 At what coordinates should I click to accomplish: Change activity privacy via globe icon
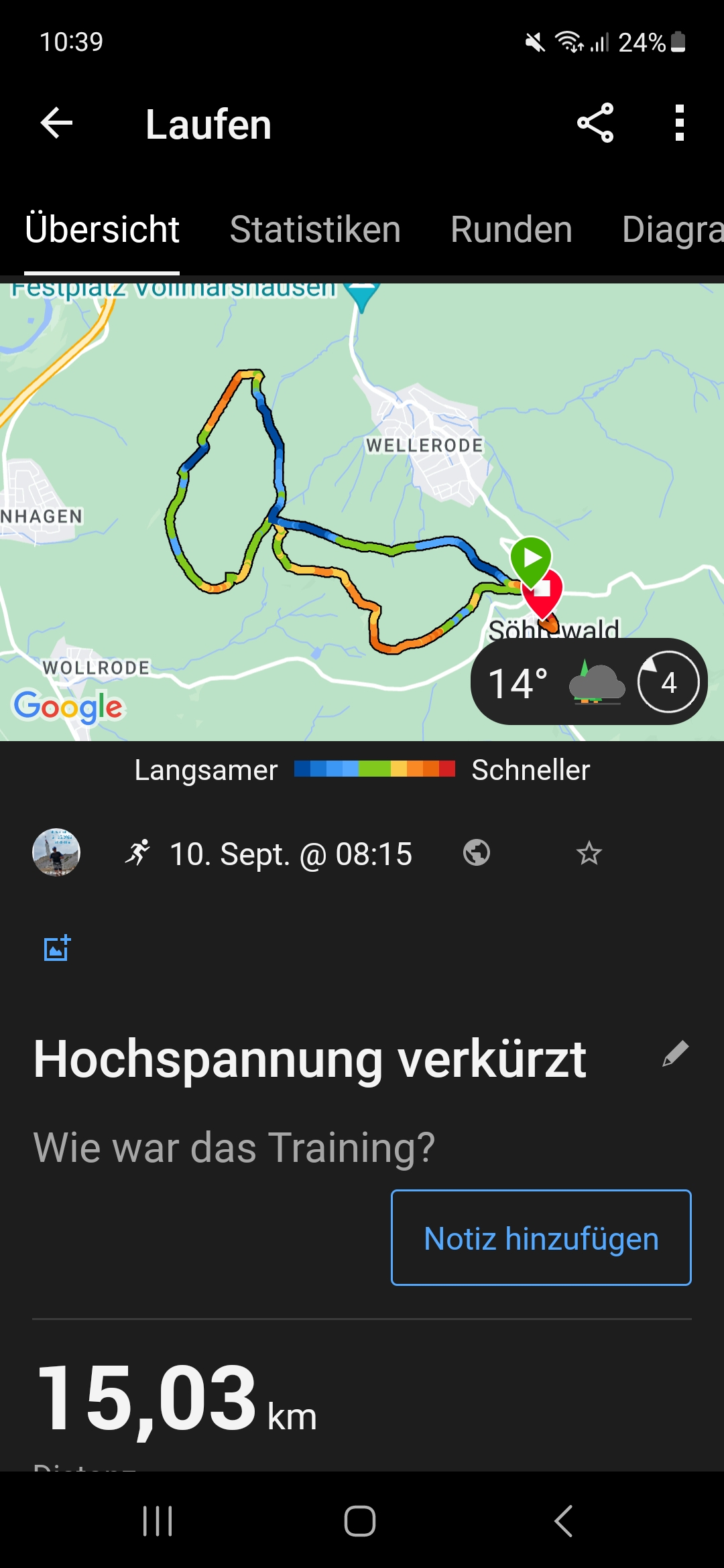coord(477,853)
